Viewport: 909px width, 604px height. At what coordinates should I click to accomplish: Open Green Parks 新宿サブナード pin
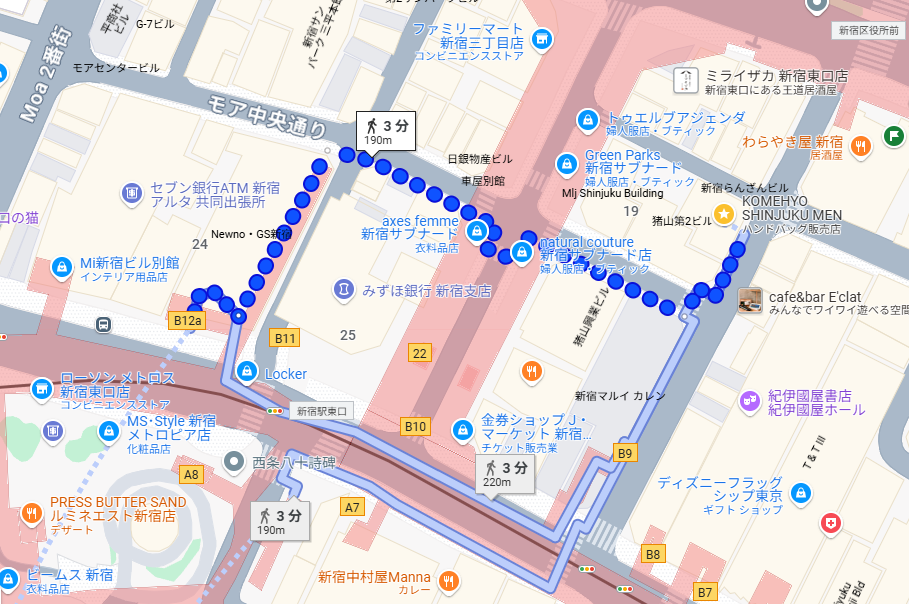pos(565,161)
